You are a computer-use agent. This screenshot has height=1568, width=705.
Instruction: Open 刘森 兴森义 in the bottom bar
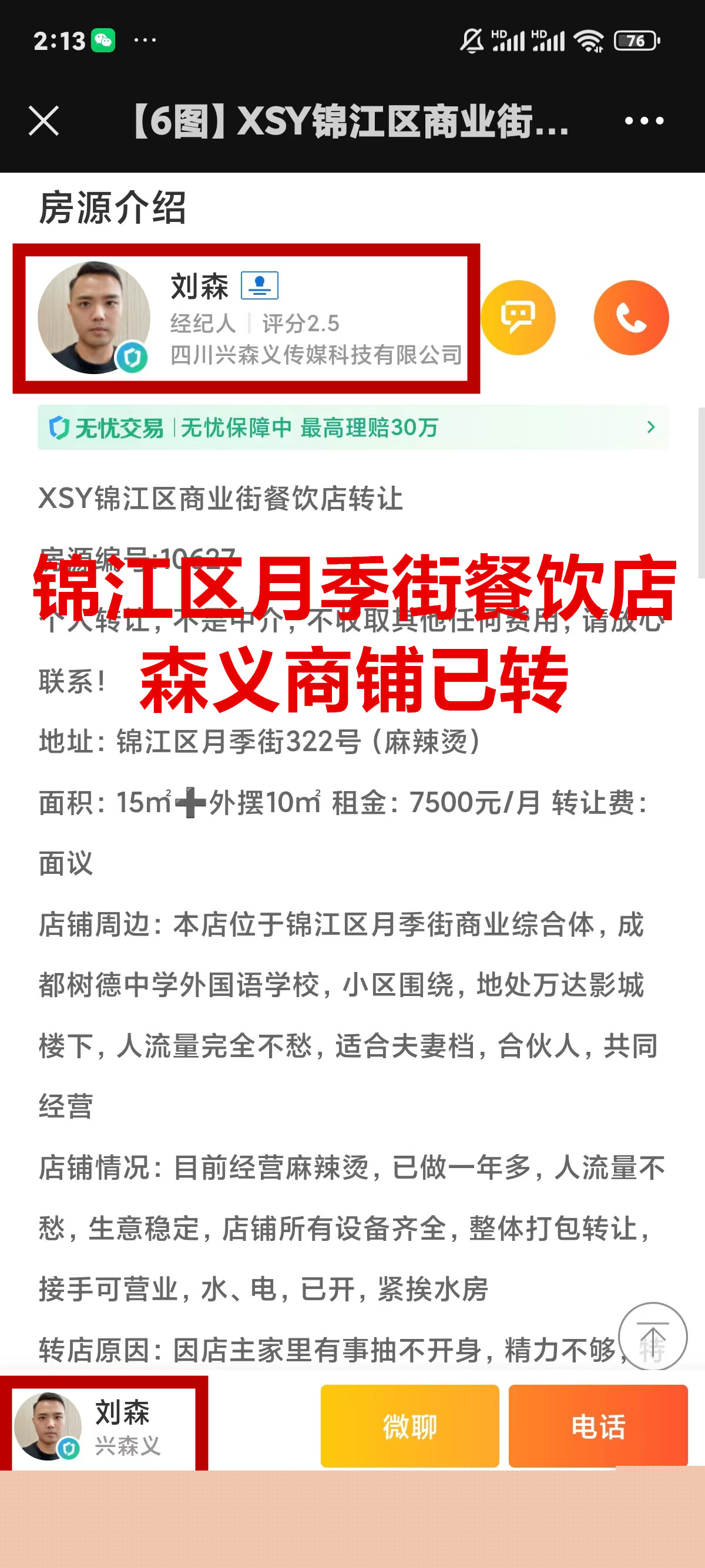(103, 1425)
